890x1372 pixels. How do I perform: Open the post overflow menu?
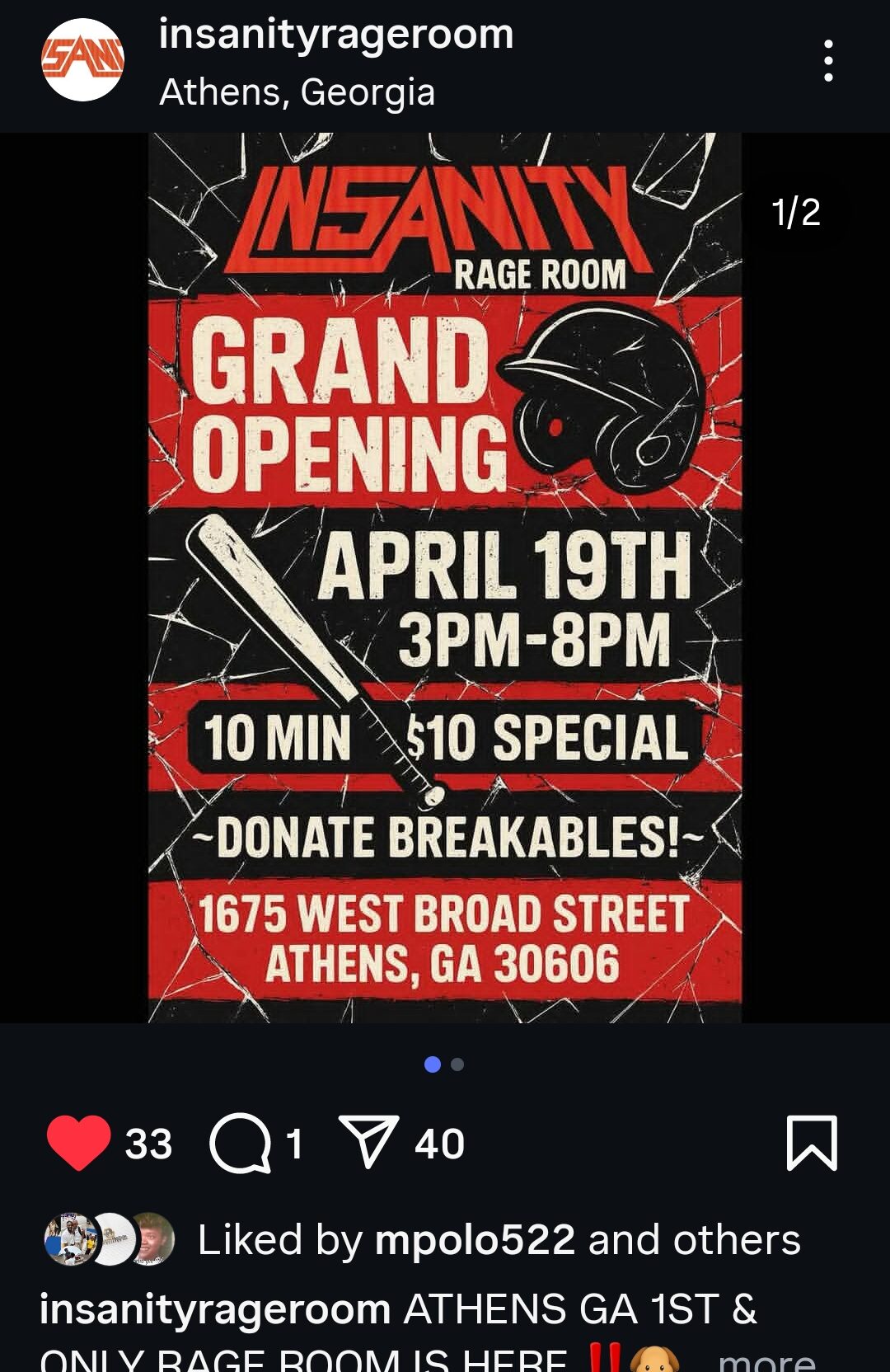click(828, 60)
